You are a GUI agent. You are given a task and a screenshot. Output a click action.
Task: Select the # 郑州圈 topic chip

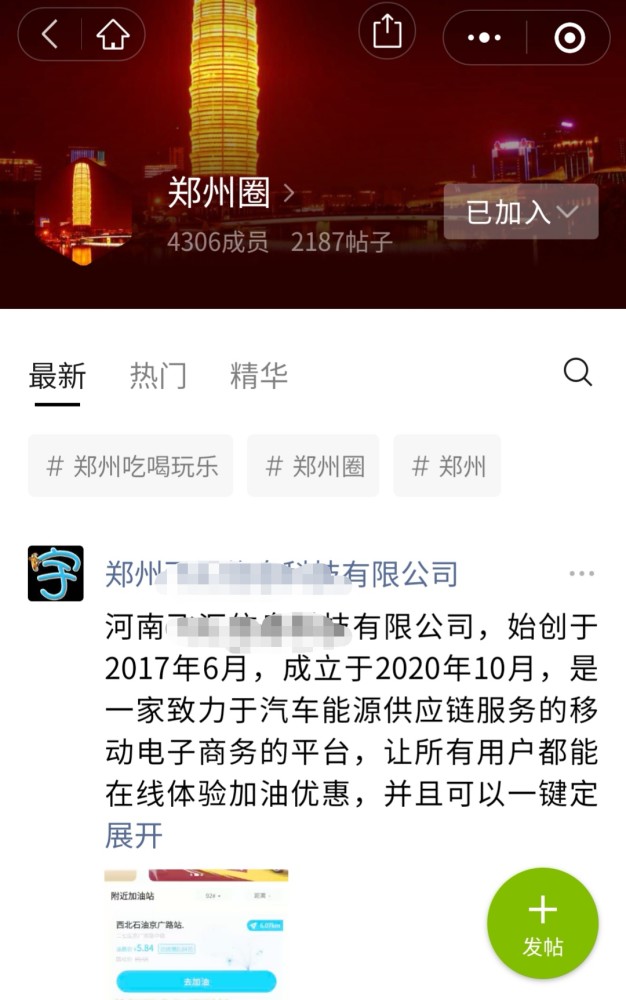click(x=314, y=466)
